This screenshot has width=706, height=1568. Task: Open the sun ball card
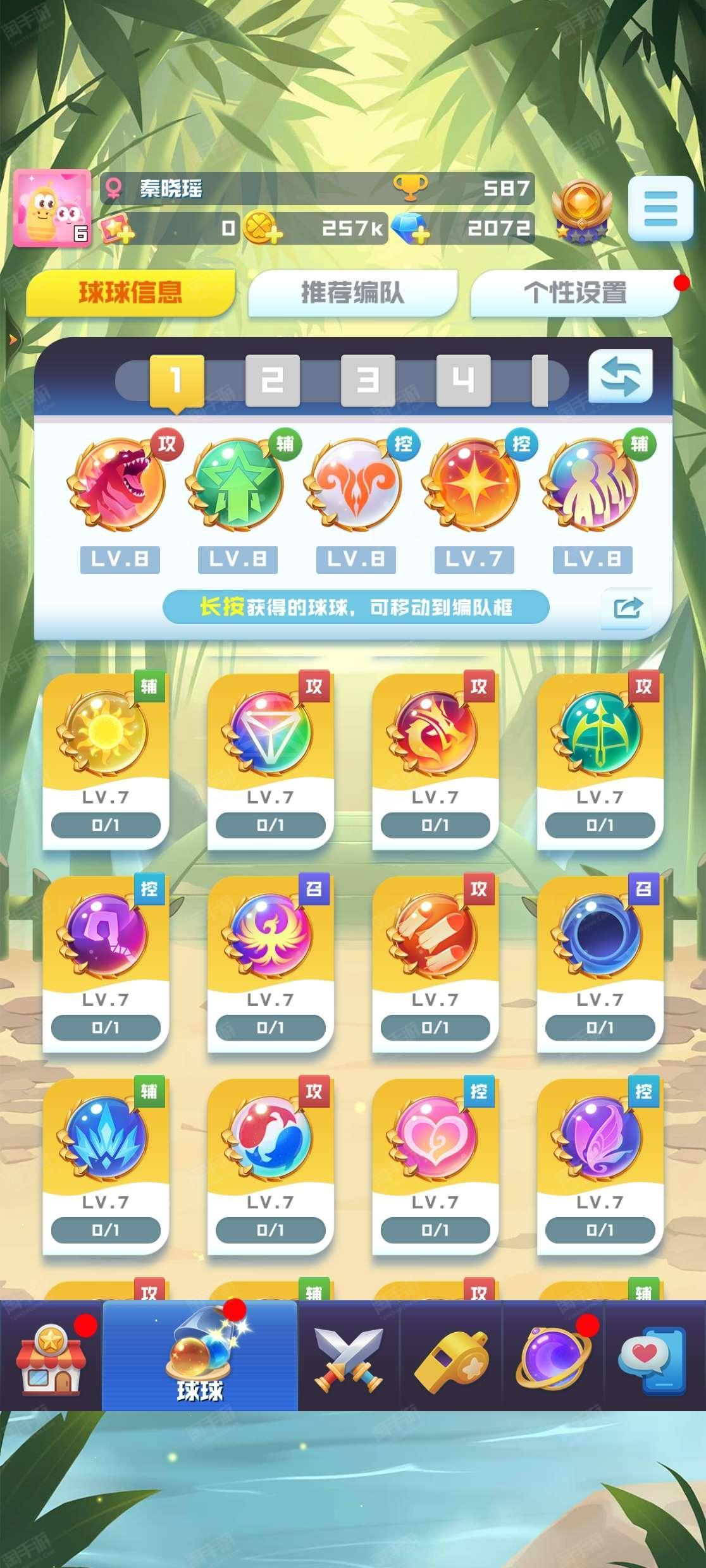click(106, 761)
